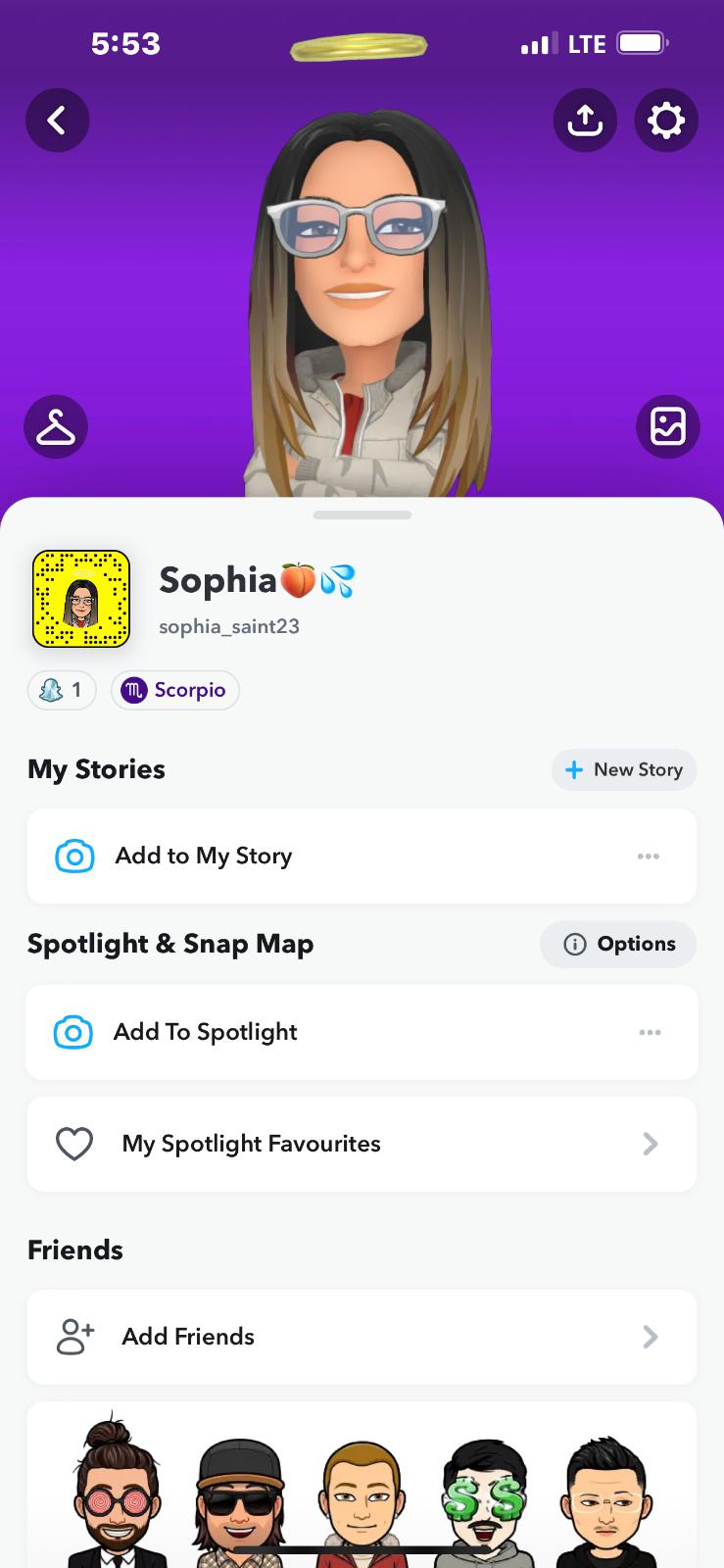Open more options for Add To Spotlight
724x1568 pixels.
[x=650, y=1032]
